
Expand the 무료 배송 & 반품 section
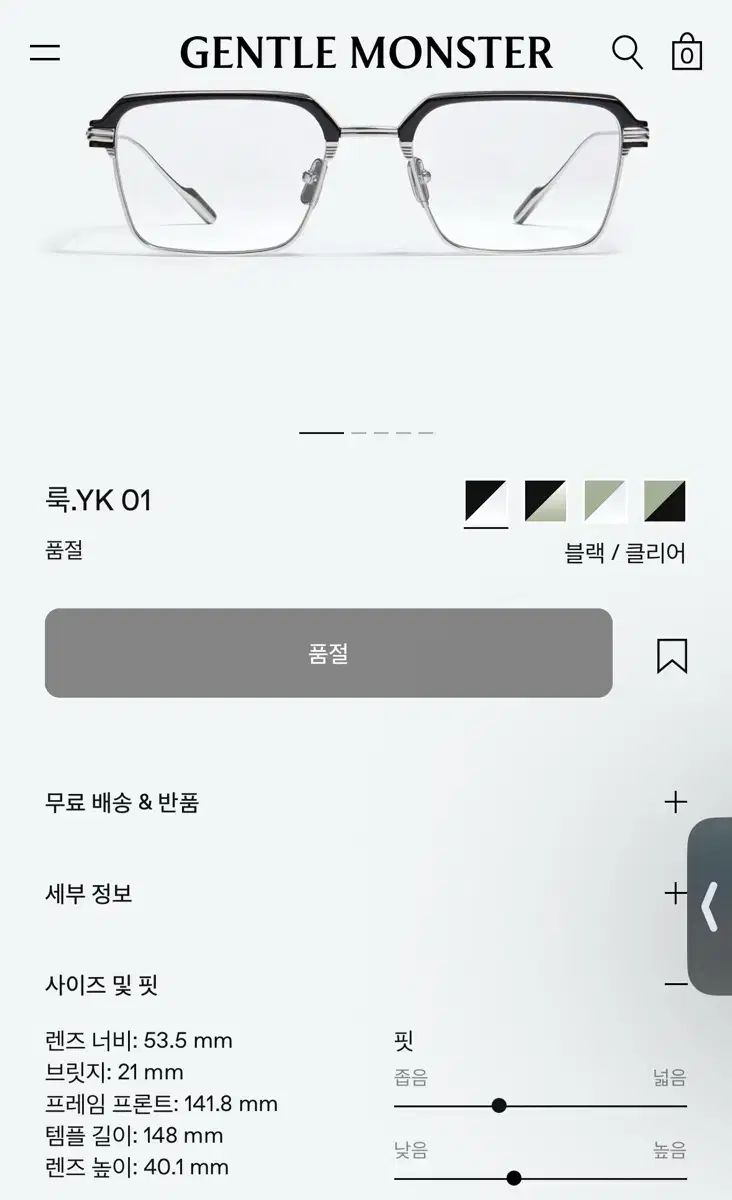point(676,802)
